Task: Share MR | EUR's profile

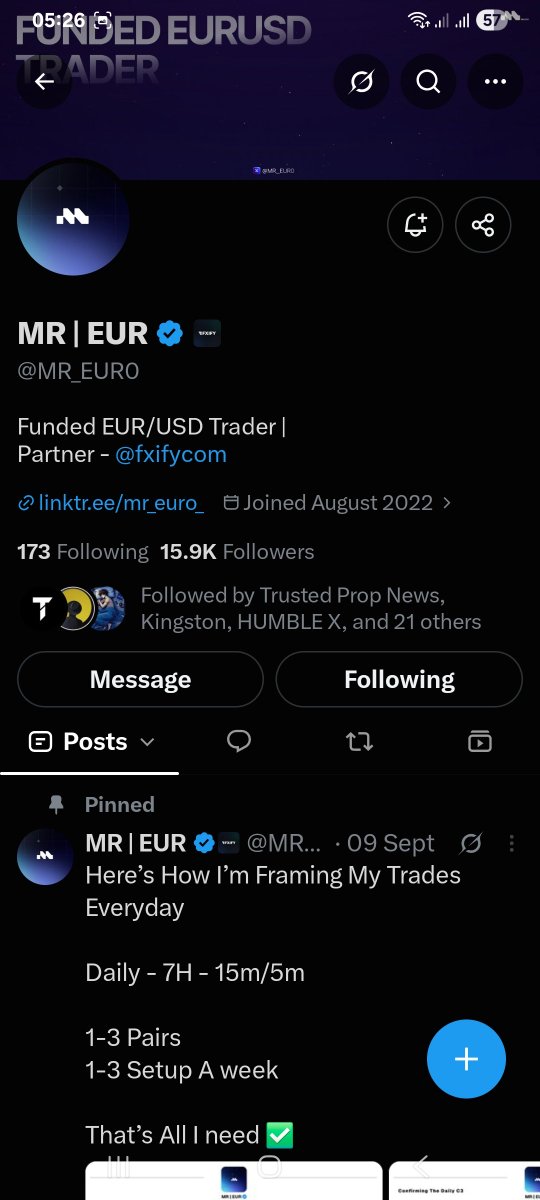Action: point(483,225)
